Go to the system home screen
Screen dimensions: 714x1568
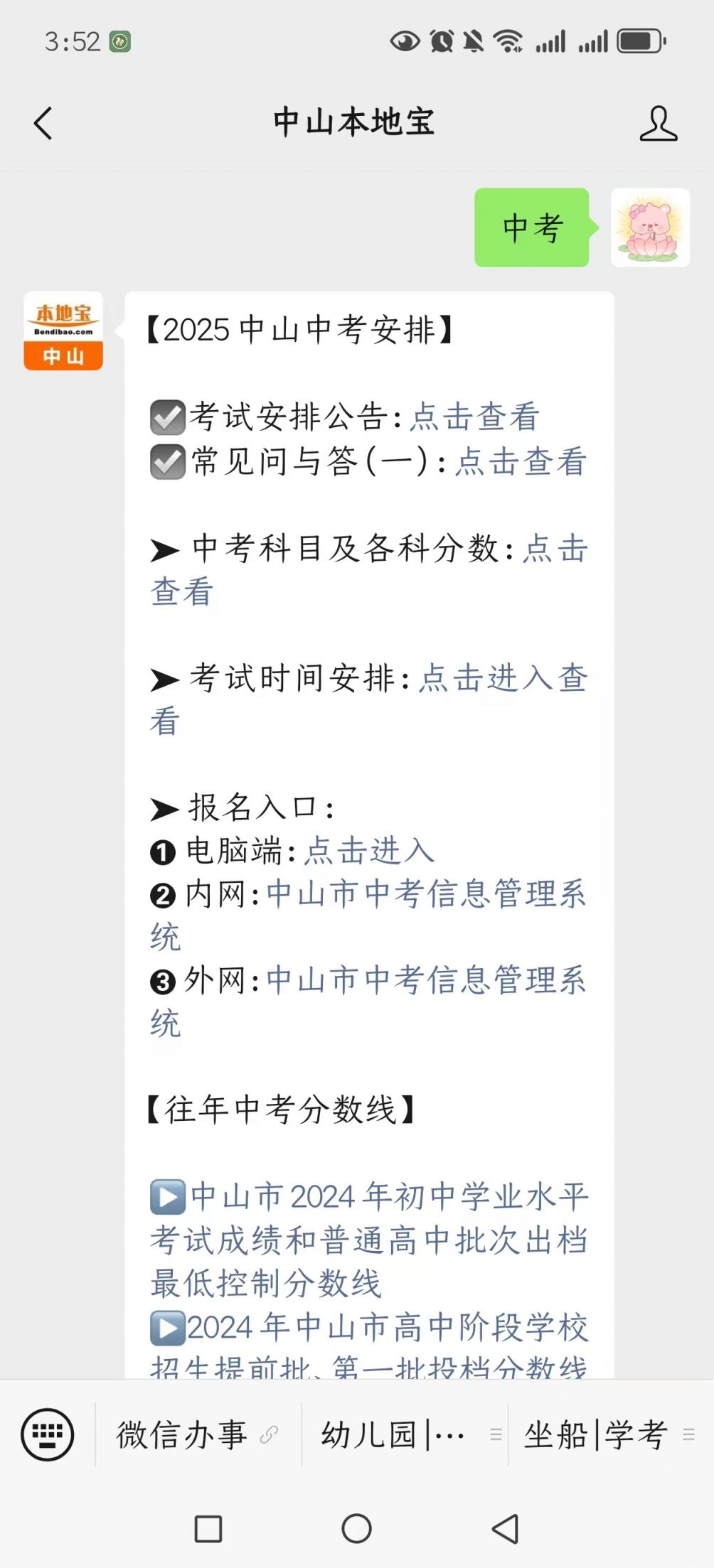point(356,1528)
